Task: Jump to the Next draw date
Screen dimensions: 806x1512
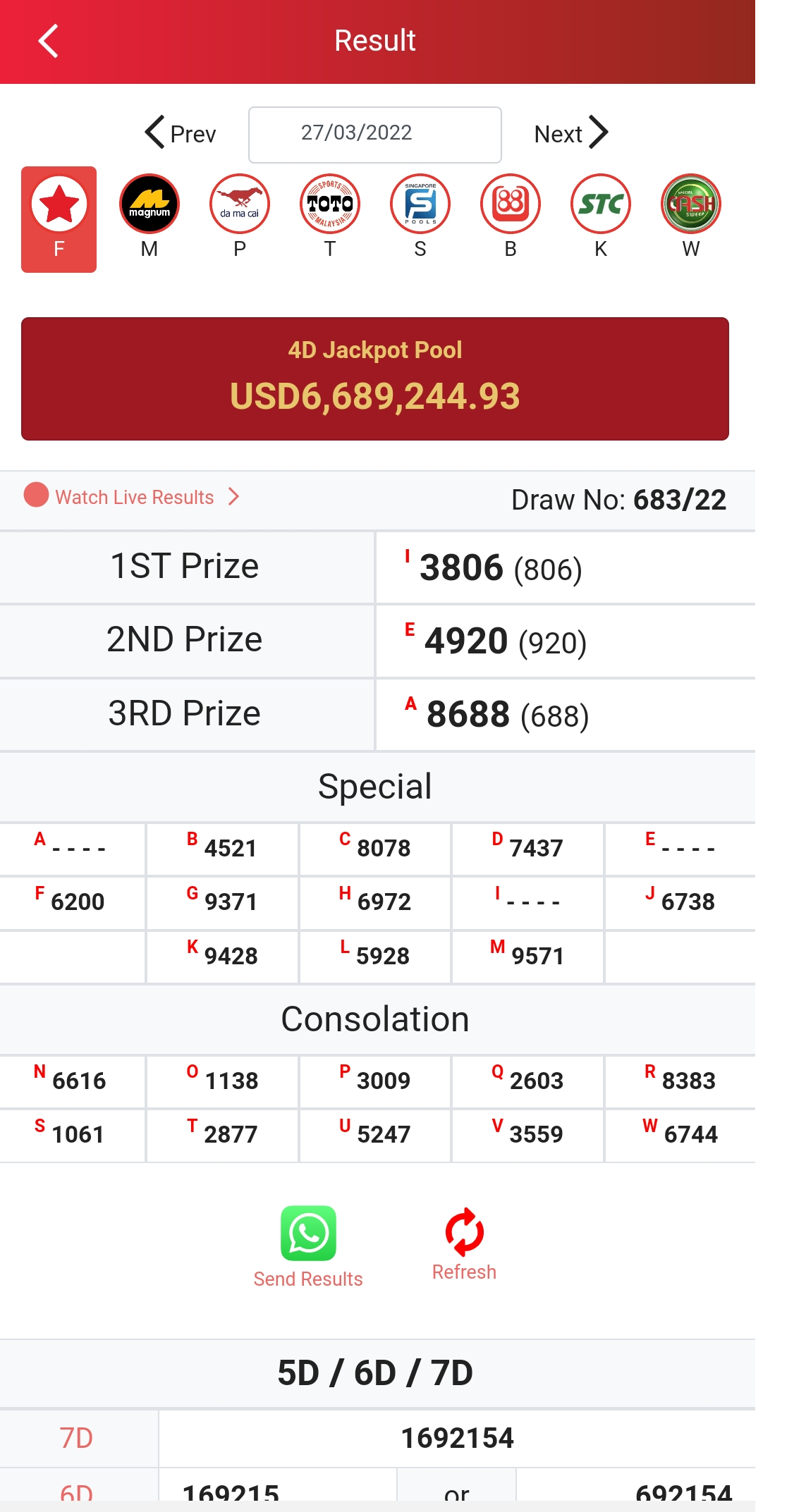Action: (571, 133)
